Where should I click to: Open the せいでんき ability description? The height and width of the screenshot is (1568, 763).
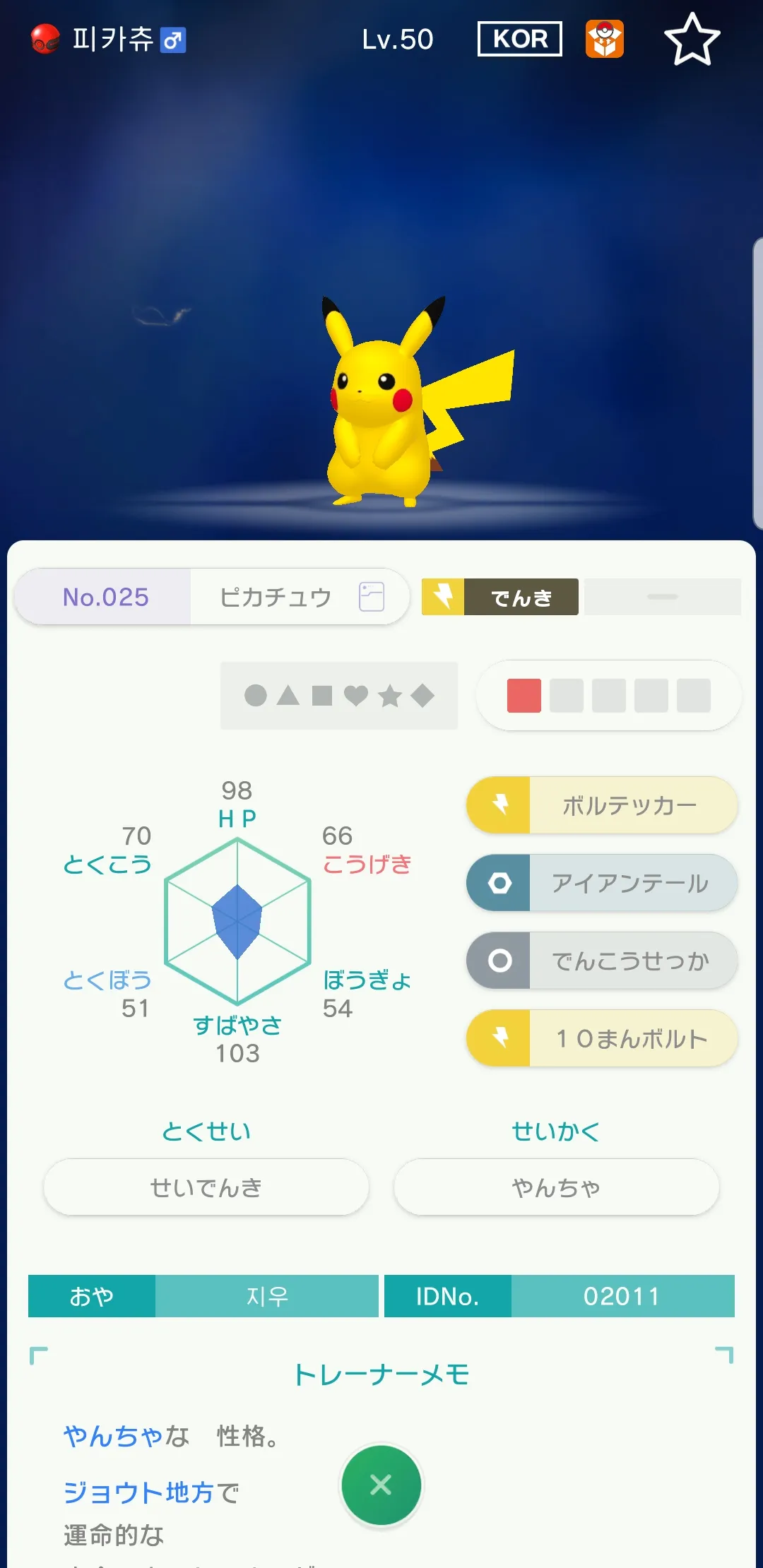206,1187
